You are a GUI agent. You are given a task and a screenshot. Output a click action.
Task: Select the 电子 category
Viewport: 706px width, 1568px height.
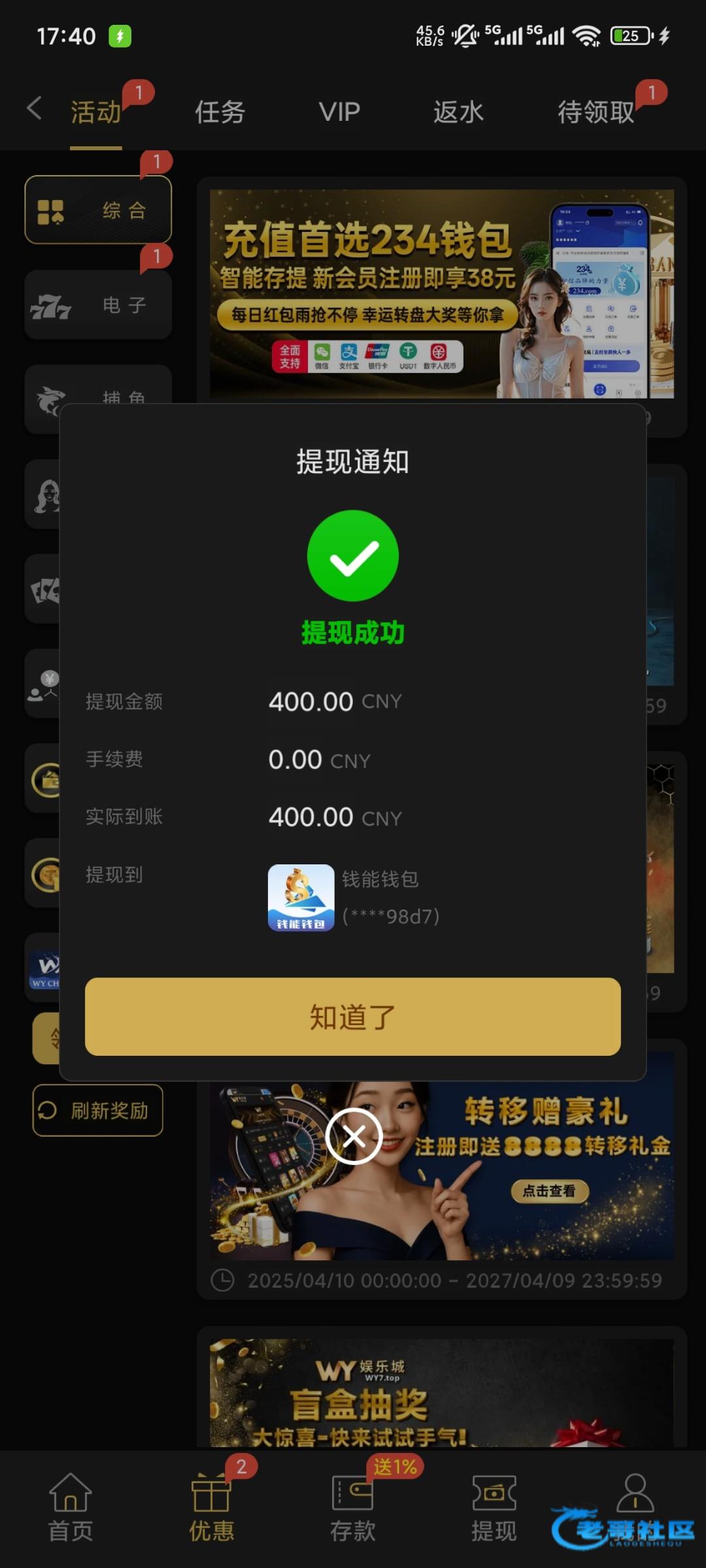point(98,305)
